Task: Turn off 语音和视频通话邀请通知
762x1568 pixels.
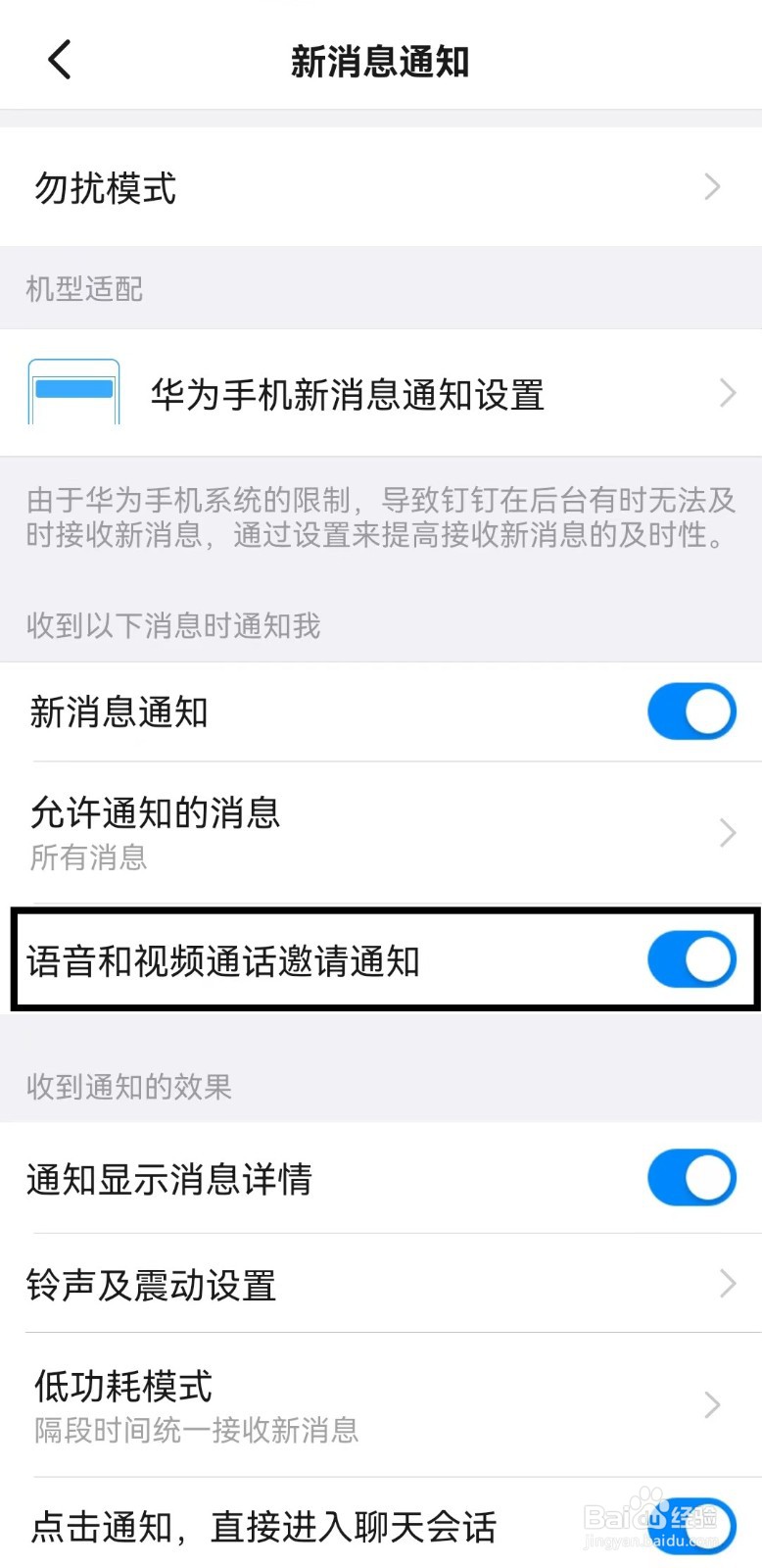Action: (691, 960)
